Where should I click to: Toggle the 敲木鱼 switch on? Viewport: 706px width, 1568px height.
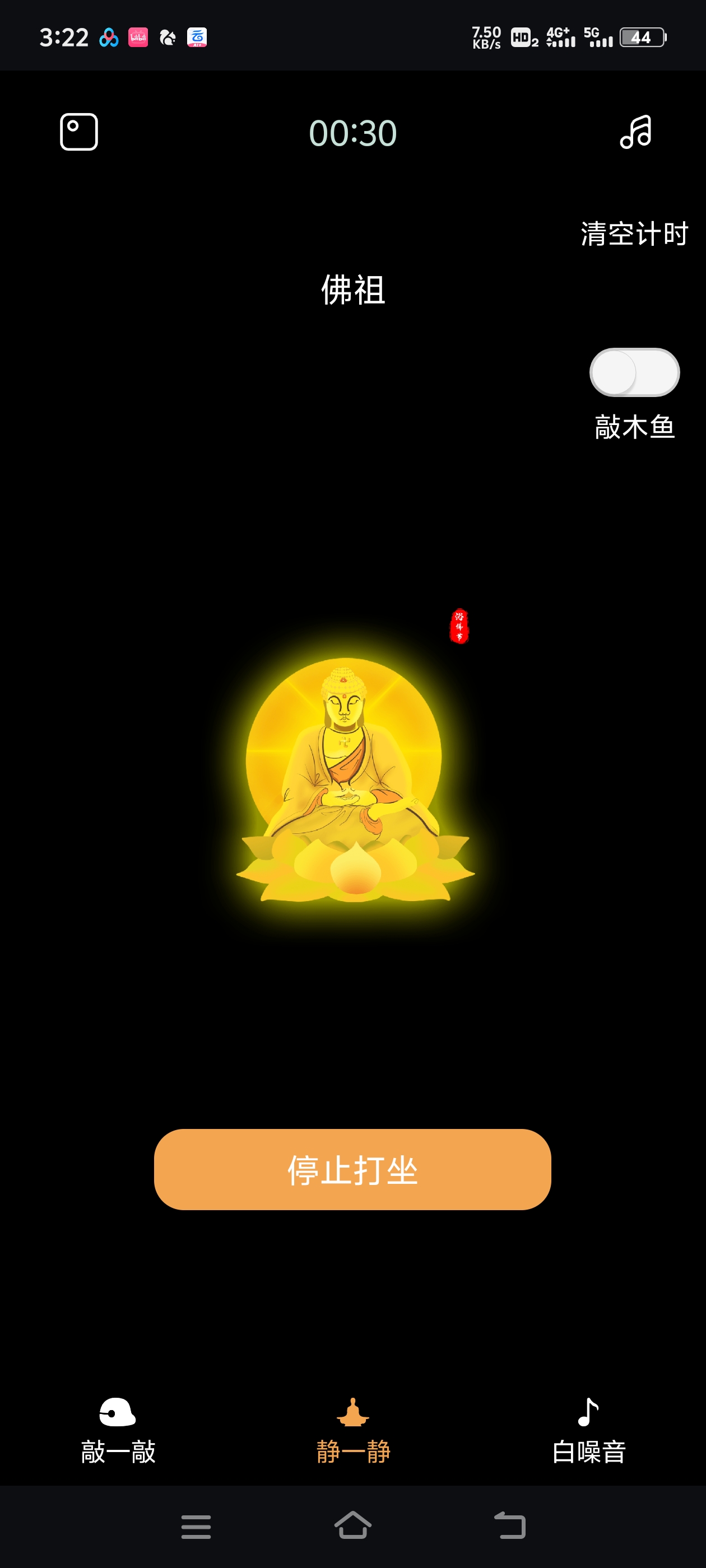coord(634,372)
